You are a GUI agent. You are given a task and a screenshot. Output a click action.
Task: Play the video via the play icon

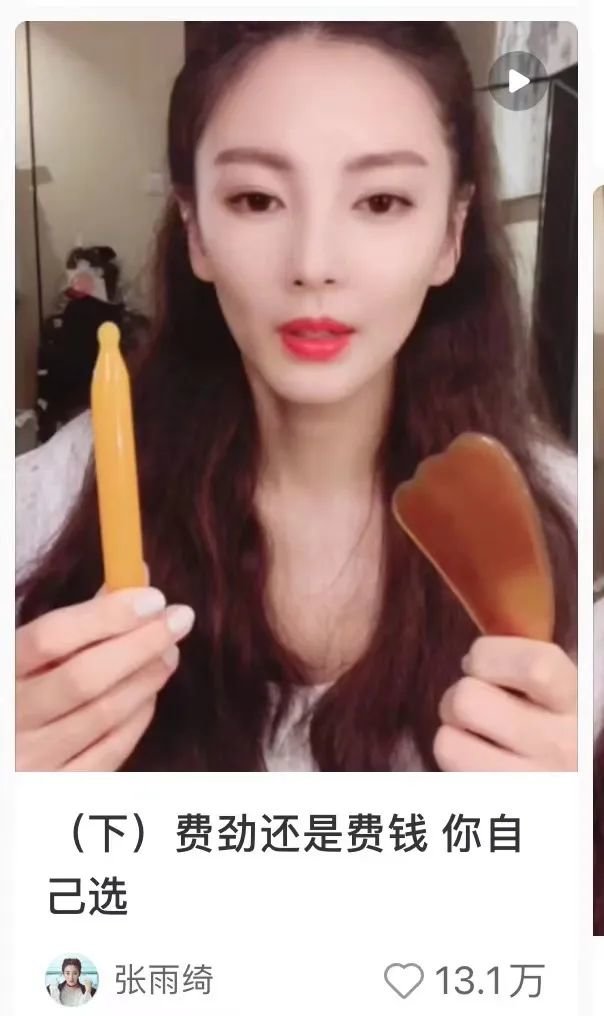(518, 81)
